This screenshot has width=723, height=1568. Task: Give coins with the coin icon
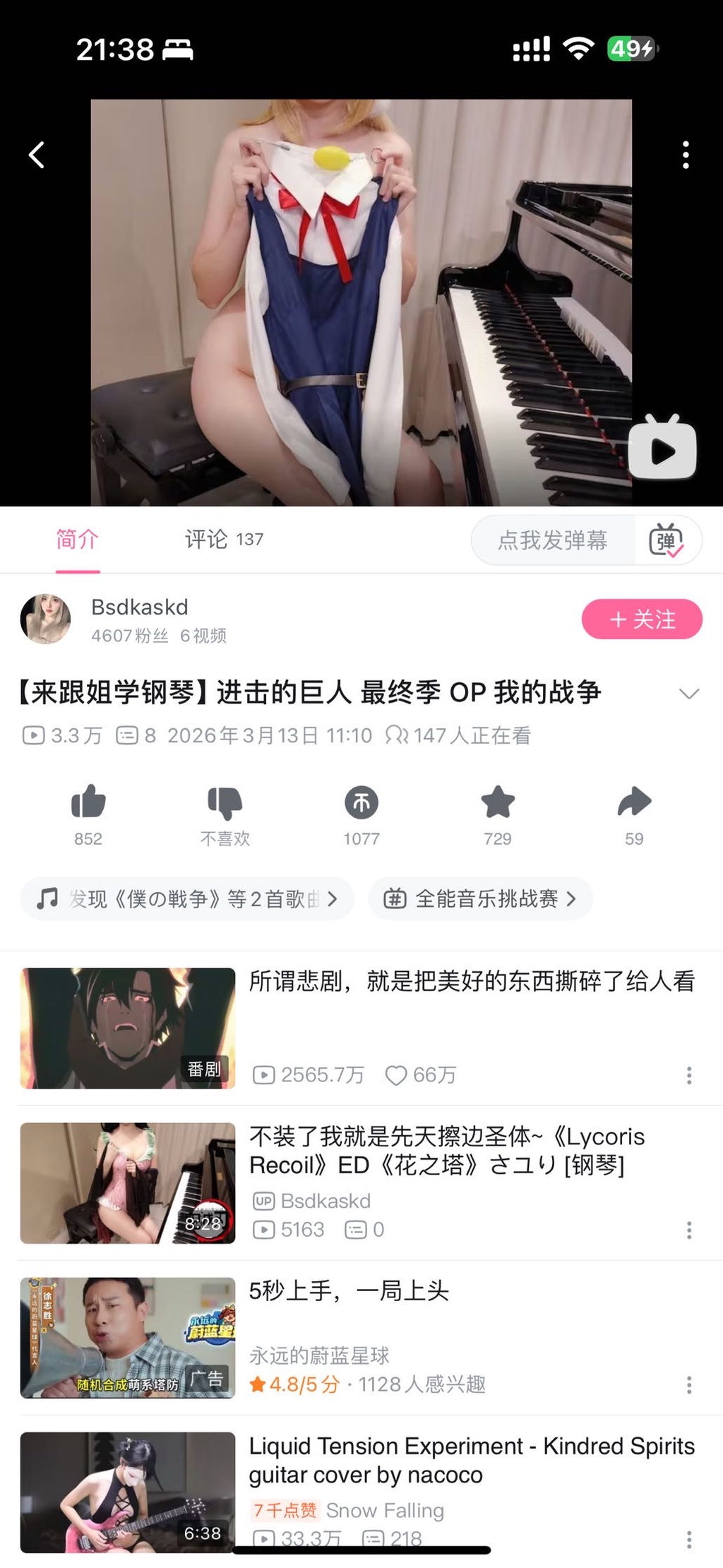361,803
